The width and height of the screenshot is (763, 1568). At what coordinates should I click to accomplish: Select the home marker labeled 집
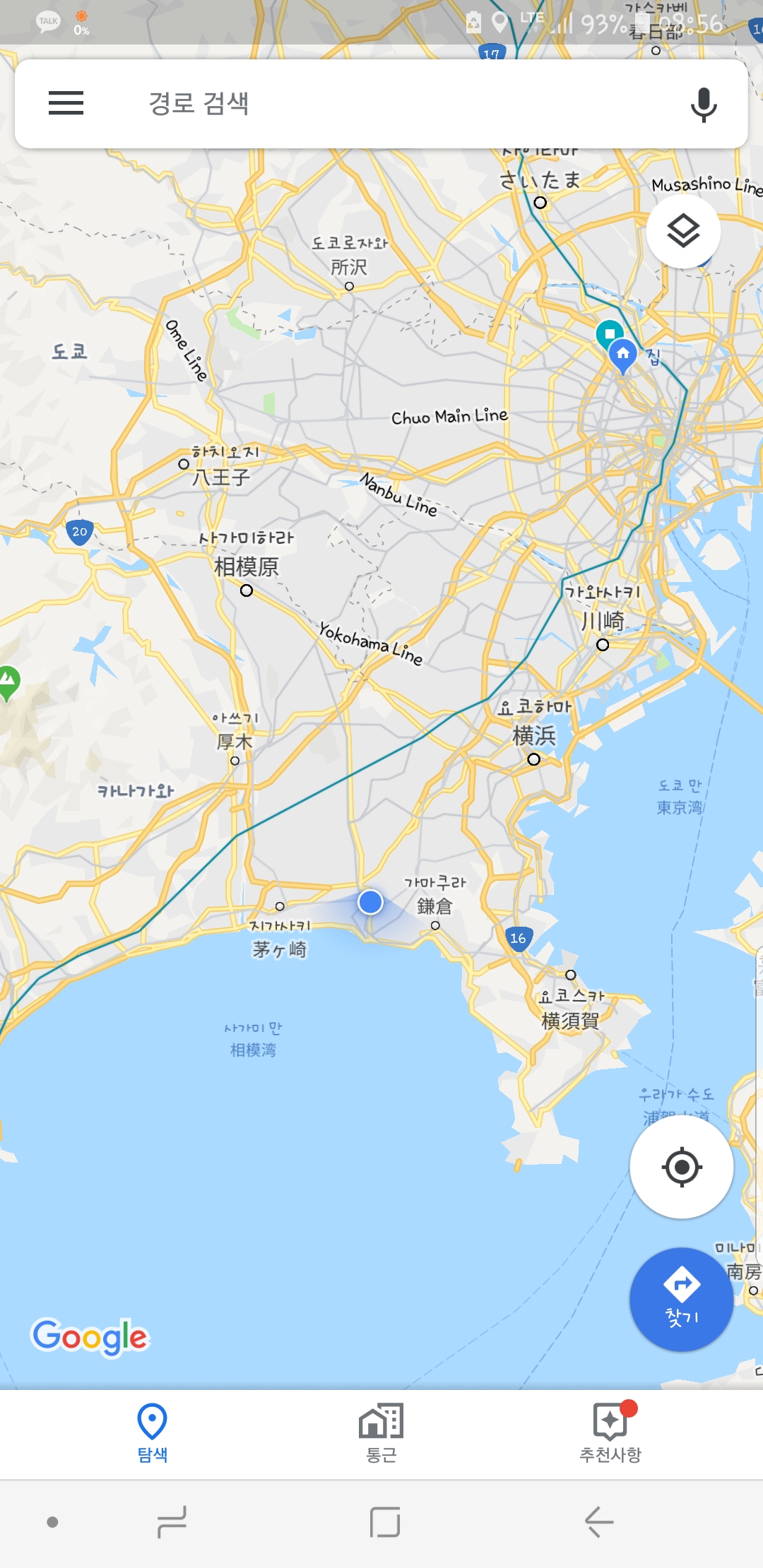[623, 355]
